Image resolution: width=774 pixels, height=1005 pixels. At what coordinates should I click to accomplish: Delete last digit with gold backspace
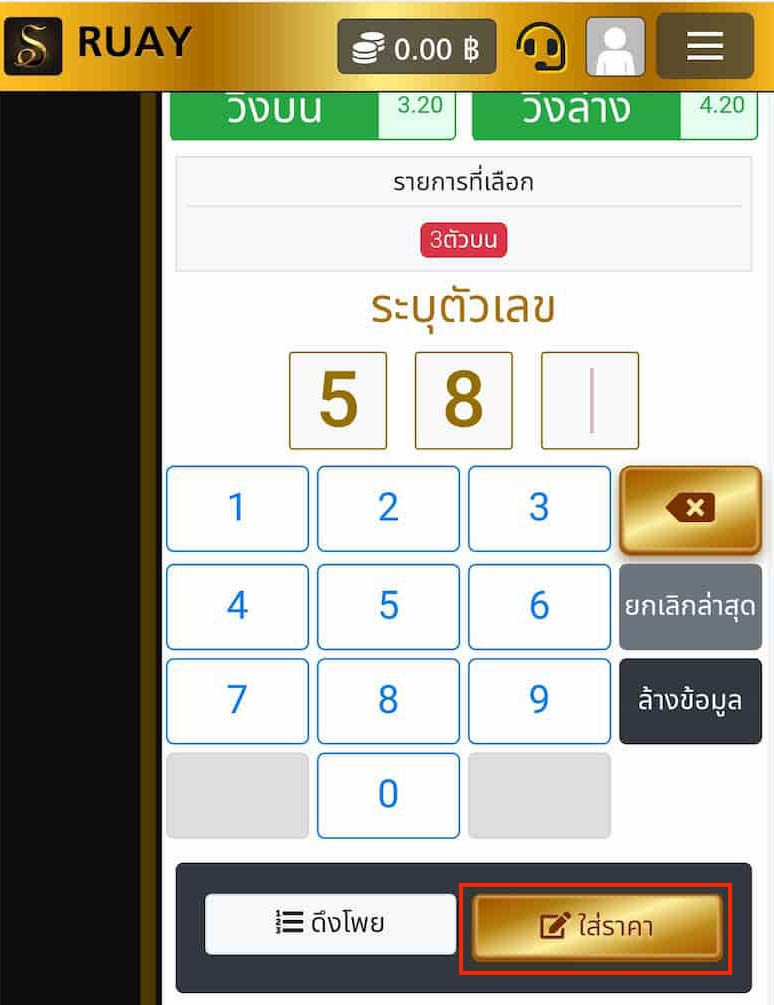pyautogui.click(x=690, y=509)
